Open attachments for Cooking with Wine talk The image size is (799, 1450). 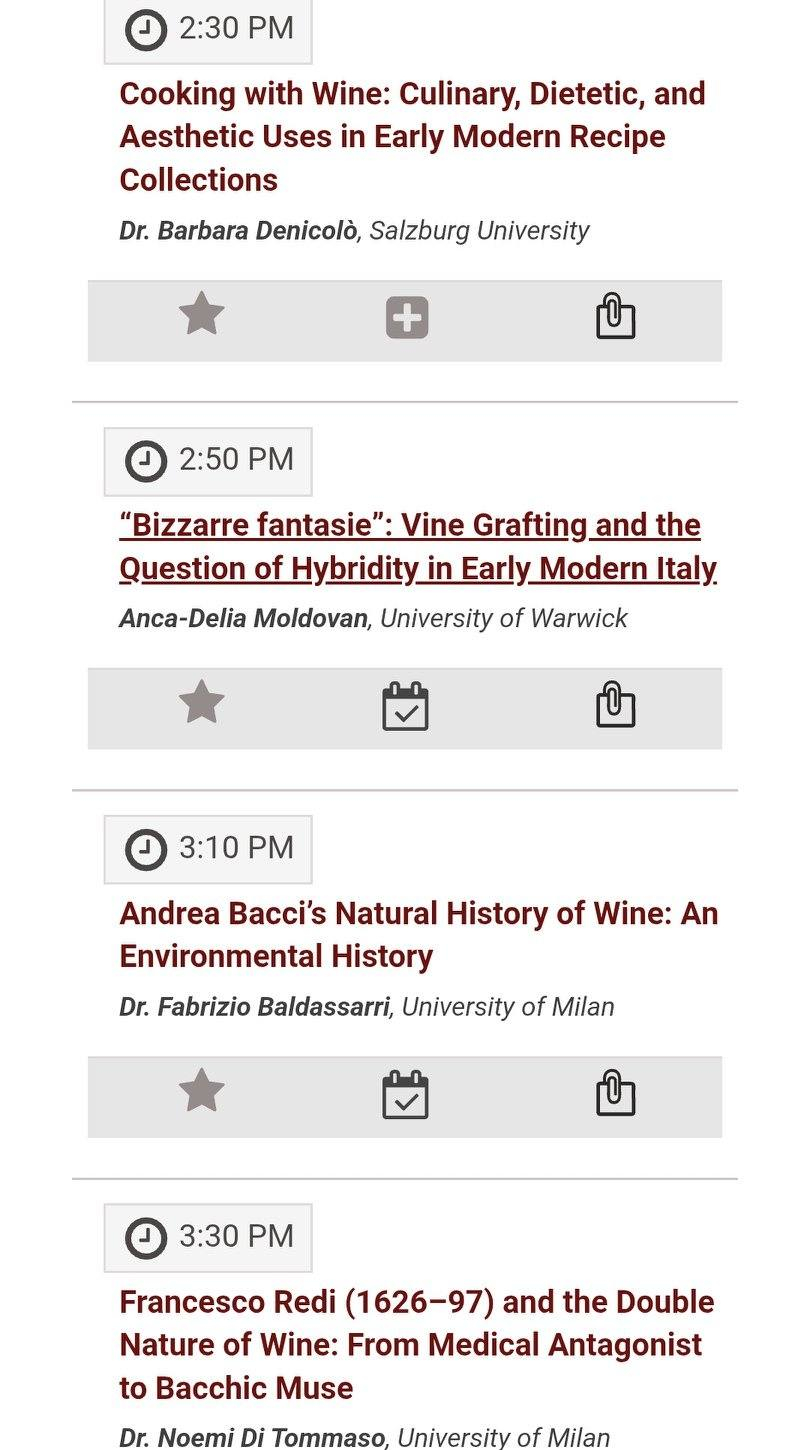tap(615, 317)
